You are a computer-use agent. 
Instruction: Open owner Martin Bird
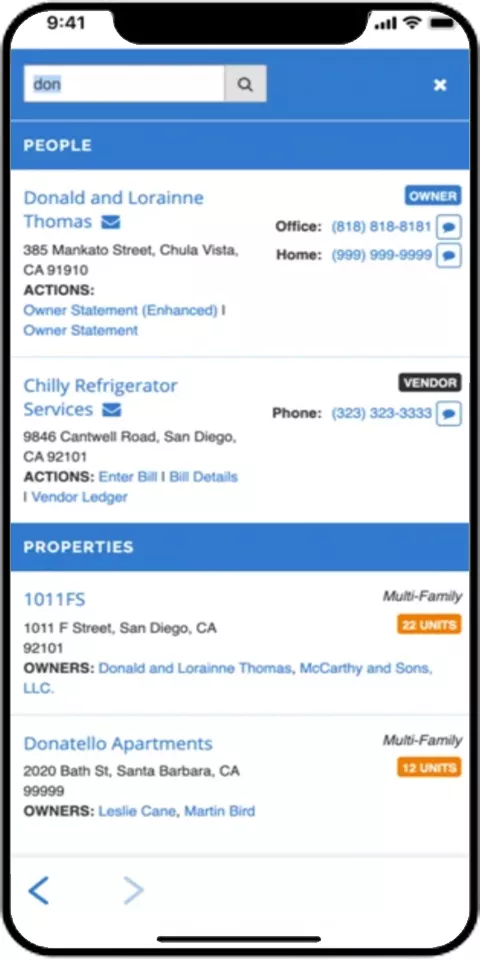point(220,811)
